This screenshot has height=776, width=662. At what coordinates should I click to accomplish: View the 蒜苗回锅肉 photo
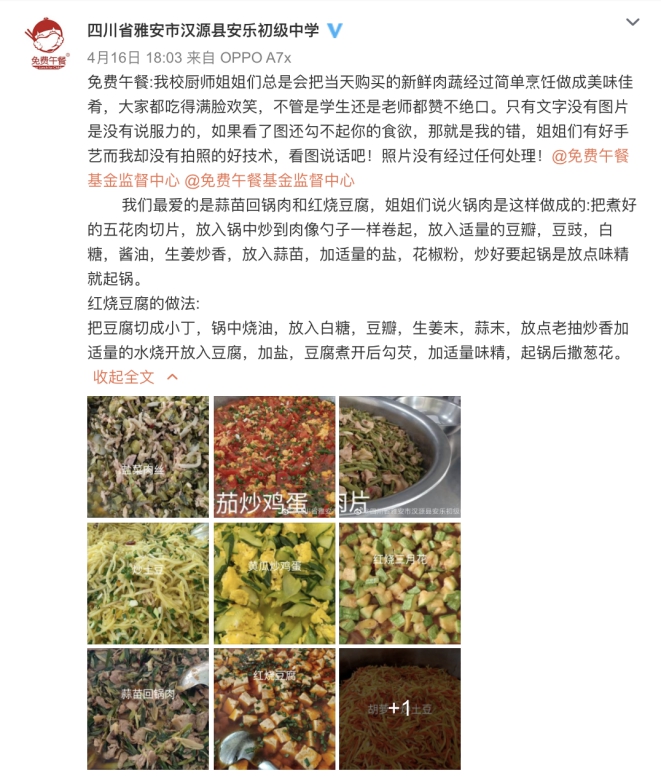pyautogui.click(x=148, y=708)
